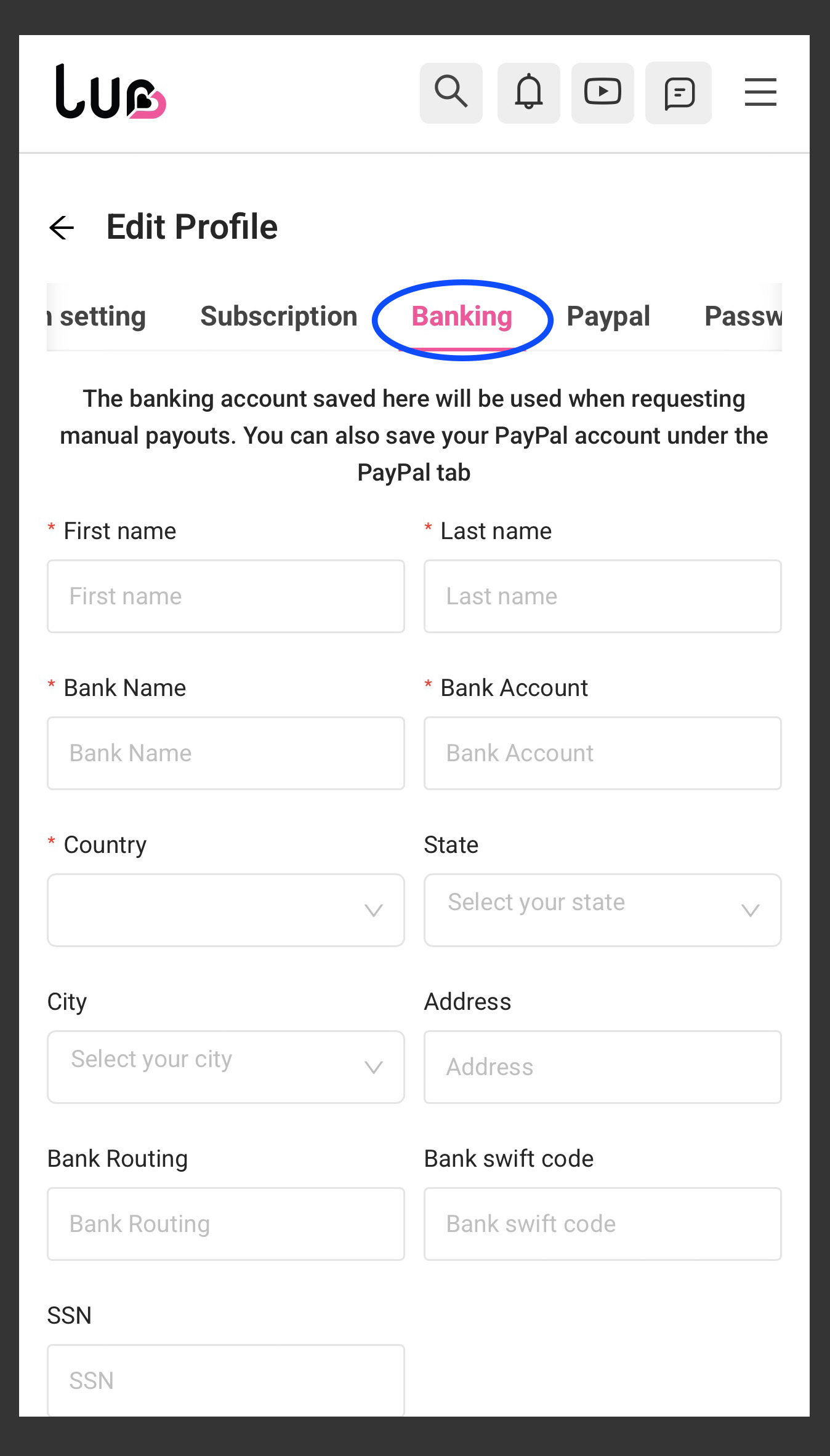Expand the Select your state dropdown
This screenshot has height=1456, width=830.
point(603,910)
